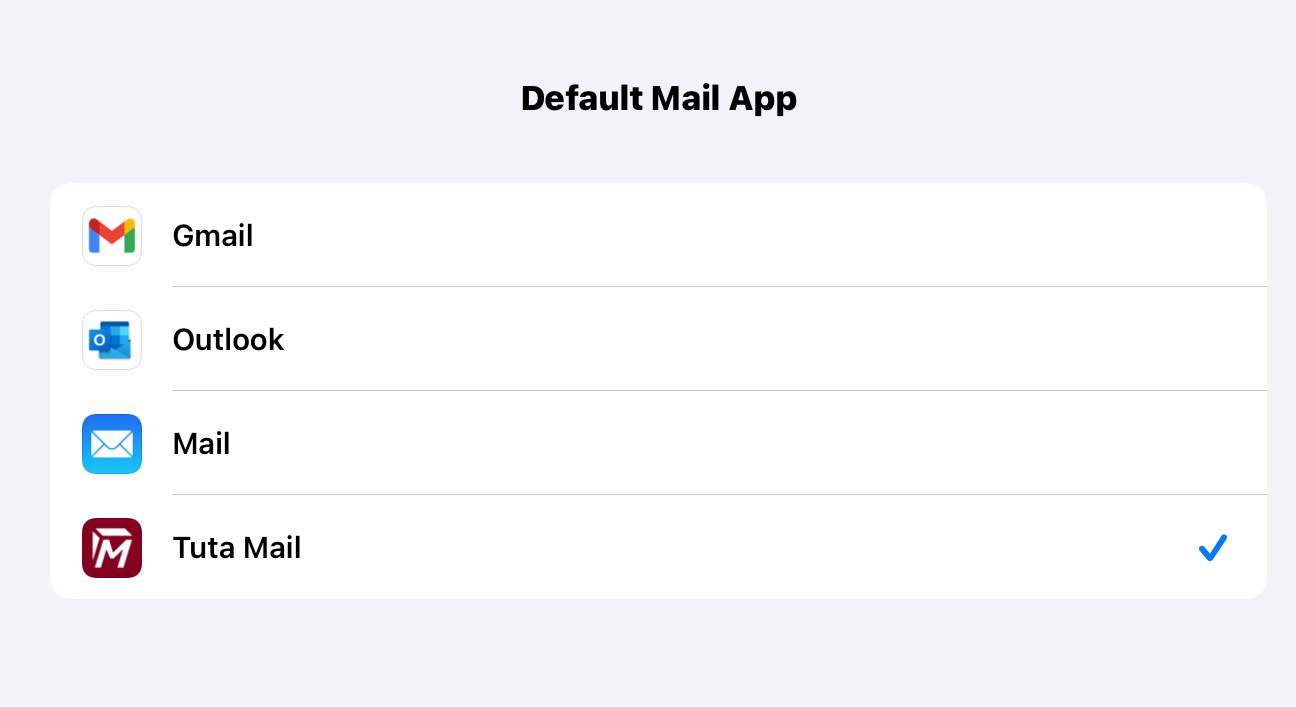Tap the Tuta Mail option
The image size is (1296, 707).
[237, 548]
